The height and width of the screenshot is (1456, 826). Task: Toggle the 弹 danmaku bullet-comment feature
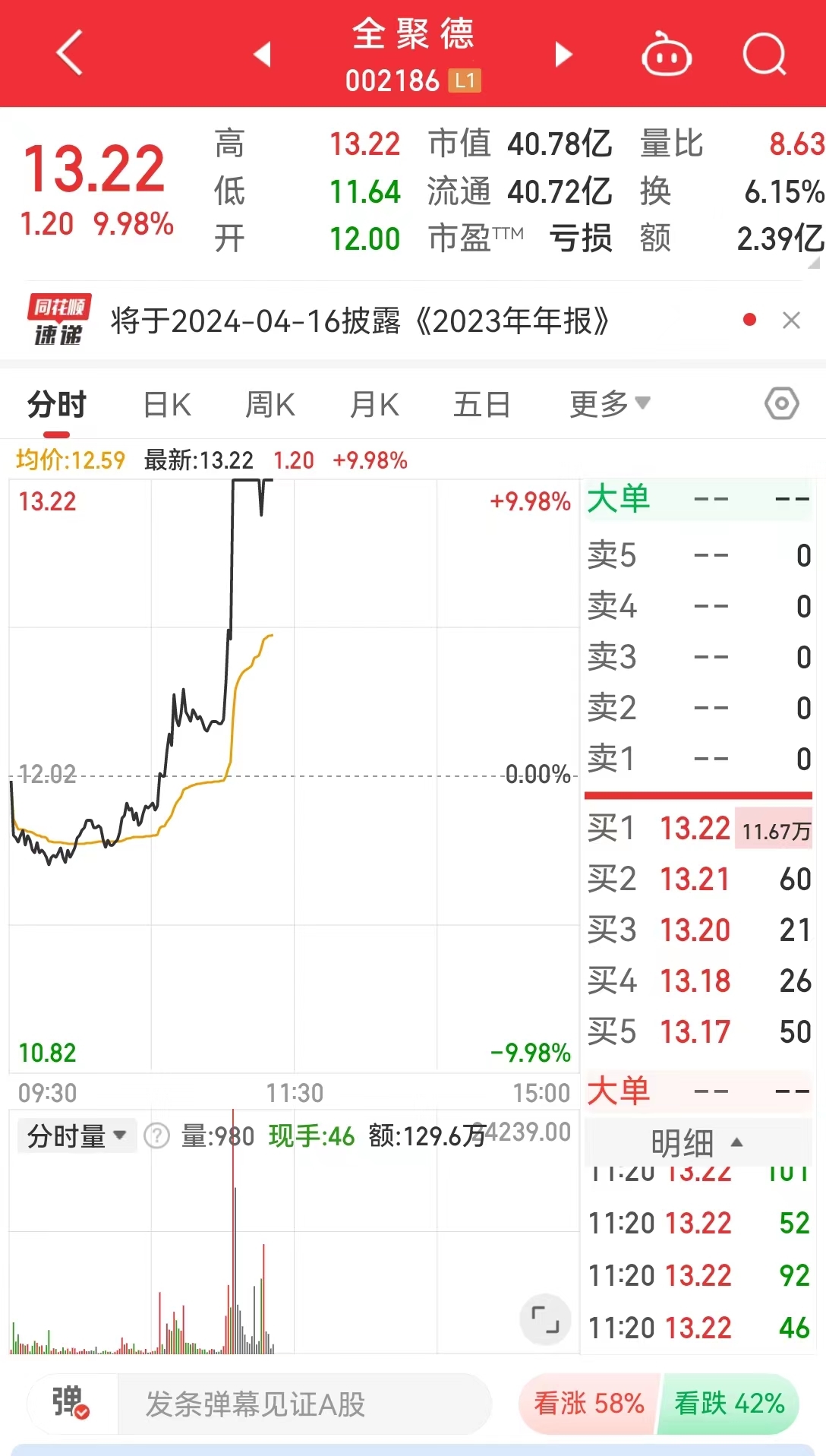point(65,1404)
